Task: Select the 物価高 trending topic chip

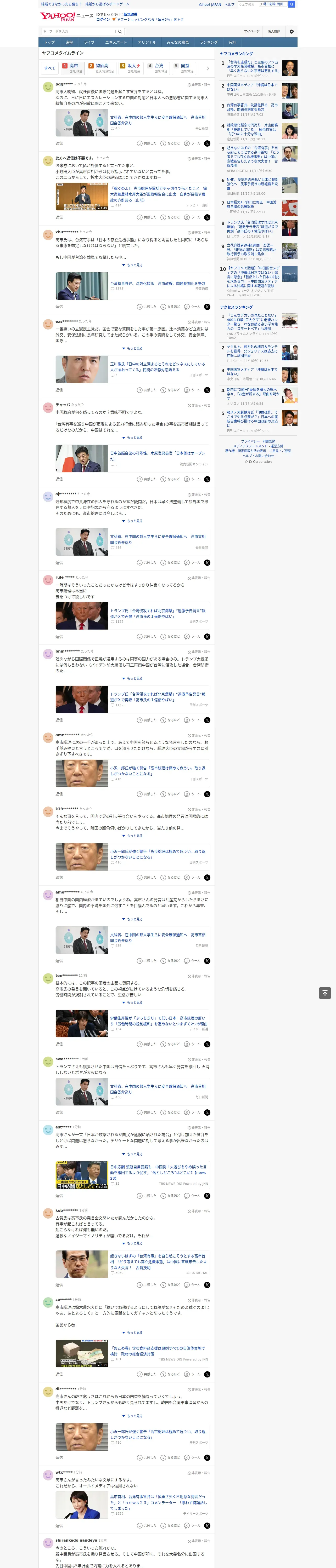Action: [x=101, y=68]
